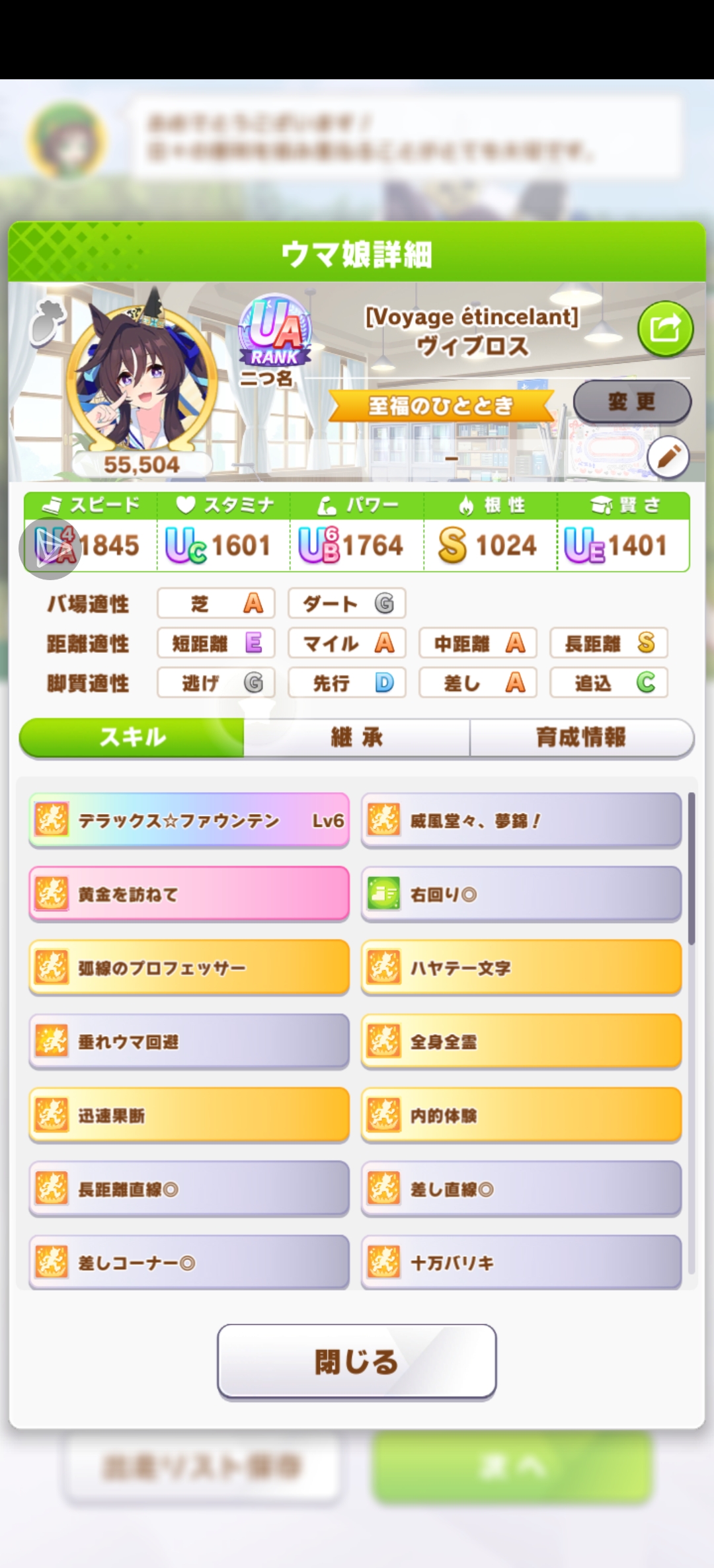Tap the floating recorder overlay icon
This screenshot has height=1568, width=714.
[x=50, y=548]
